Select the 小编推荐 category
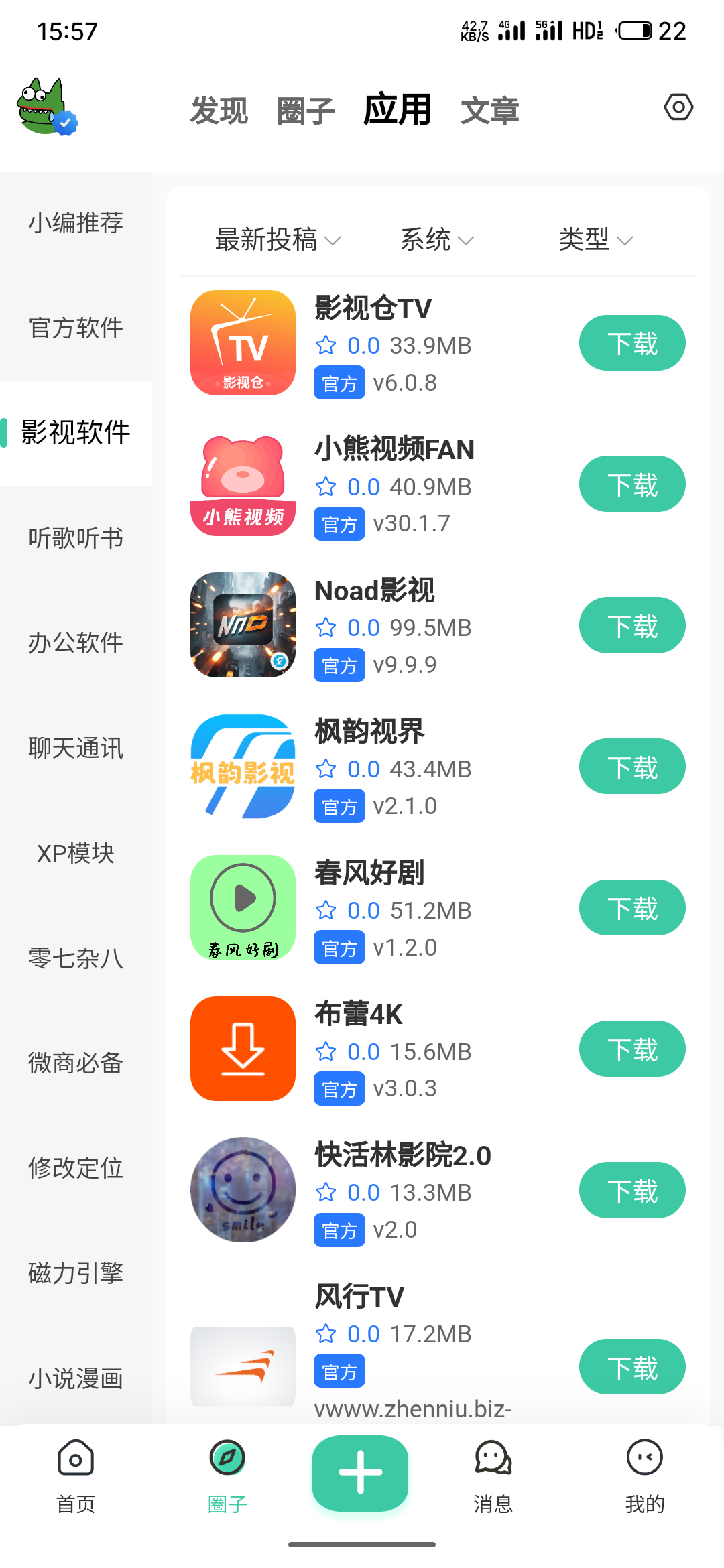Image resolution: width=724 pixels, height=1568 pixels. [76, 222]
